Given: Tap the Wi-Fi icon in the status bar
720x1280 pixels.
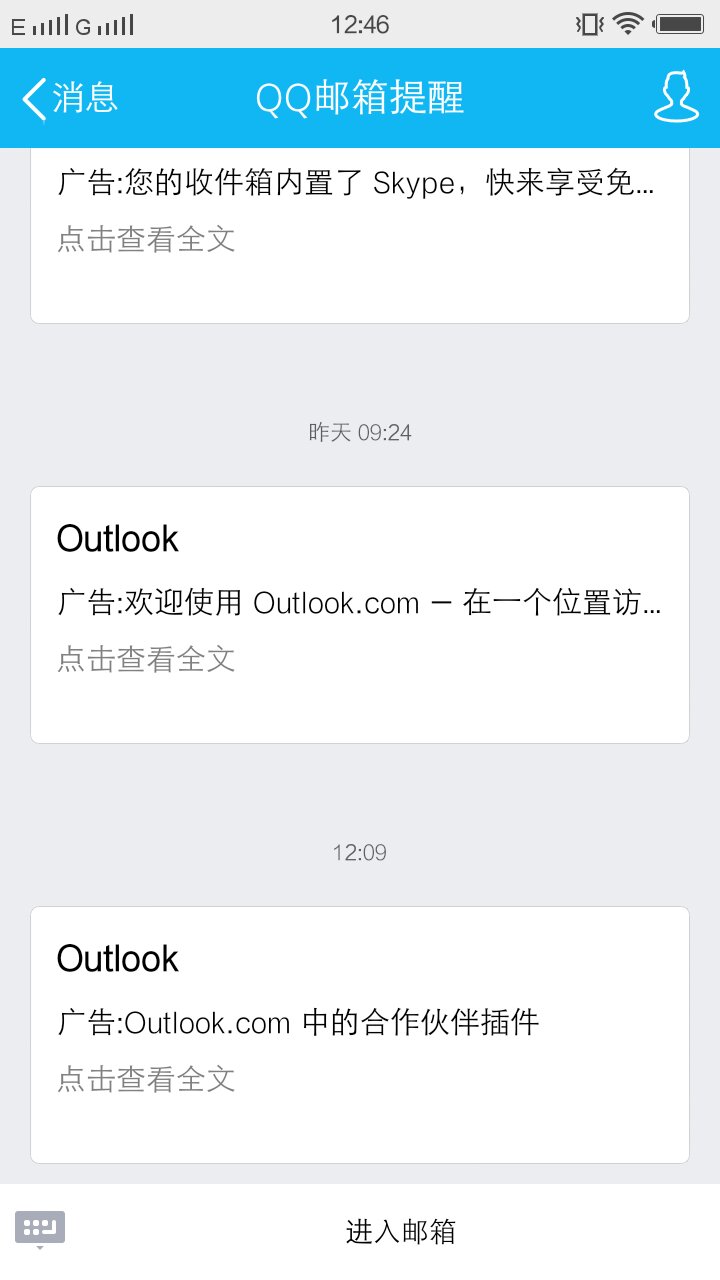Looking at the screenshot, I should coord(630,24).
